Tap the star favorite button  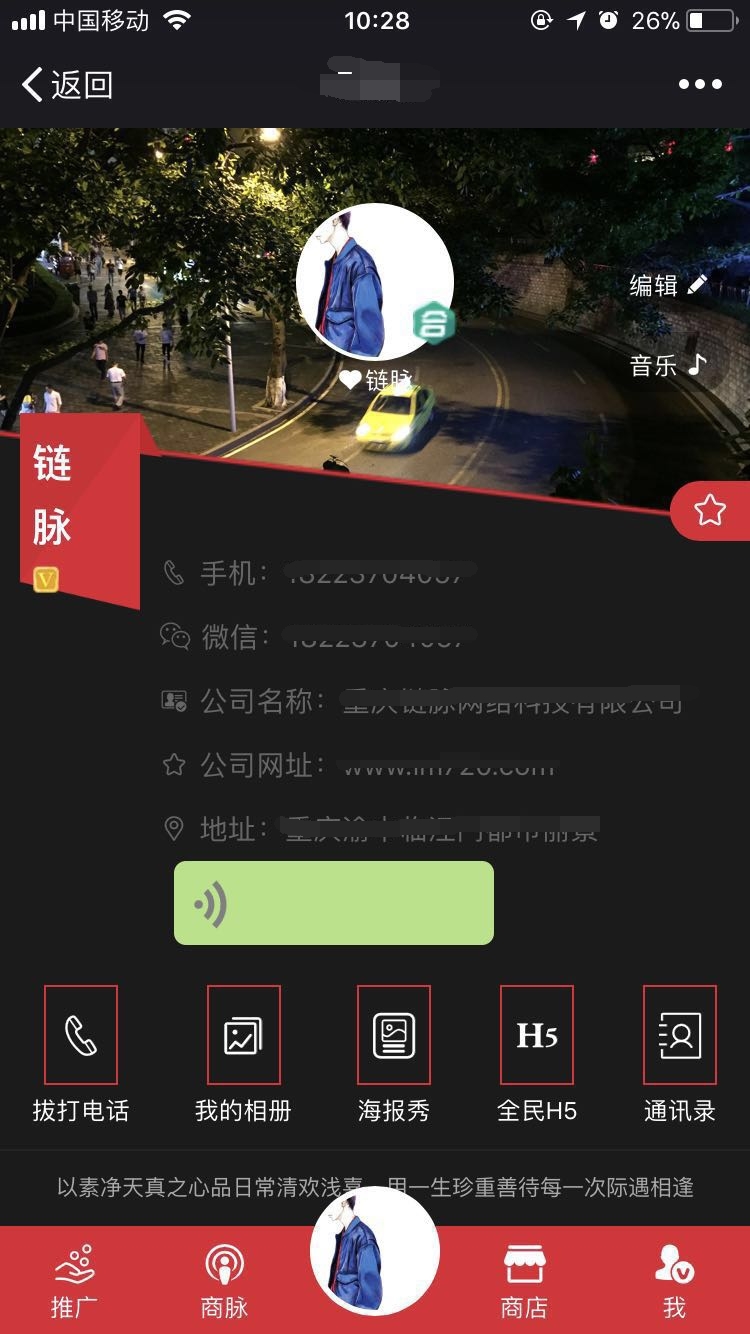point(710,511)
